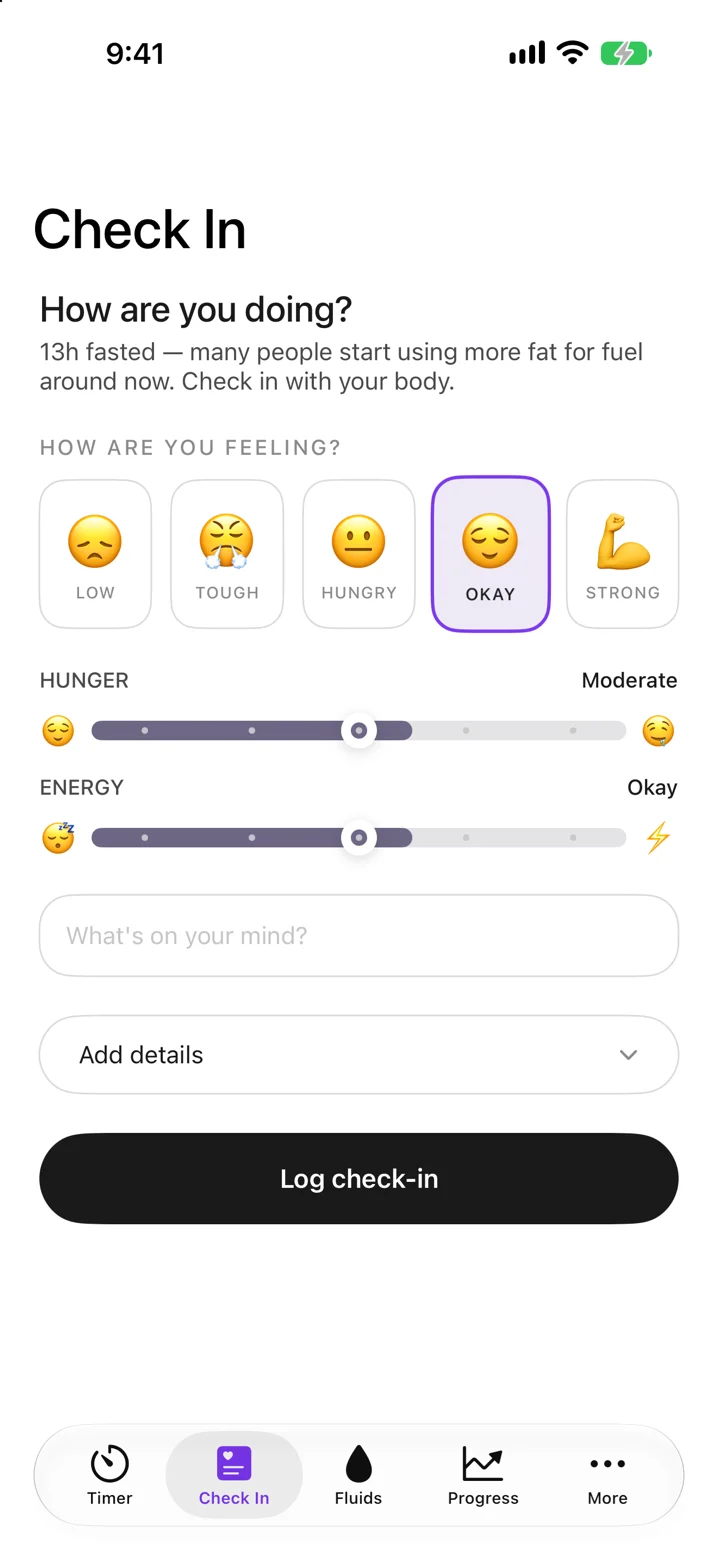This screenshot has height=1560, width=718.
Task: Select the Strong mood option
Action: (x=623, y=554)
